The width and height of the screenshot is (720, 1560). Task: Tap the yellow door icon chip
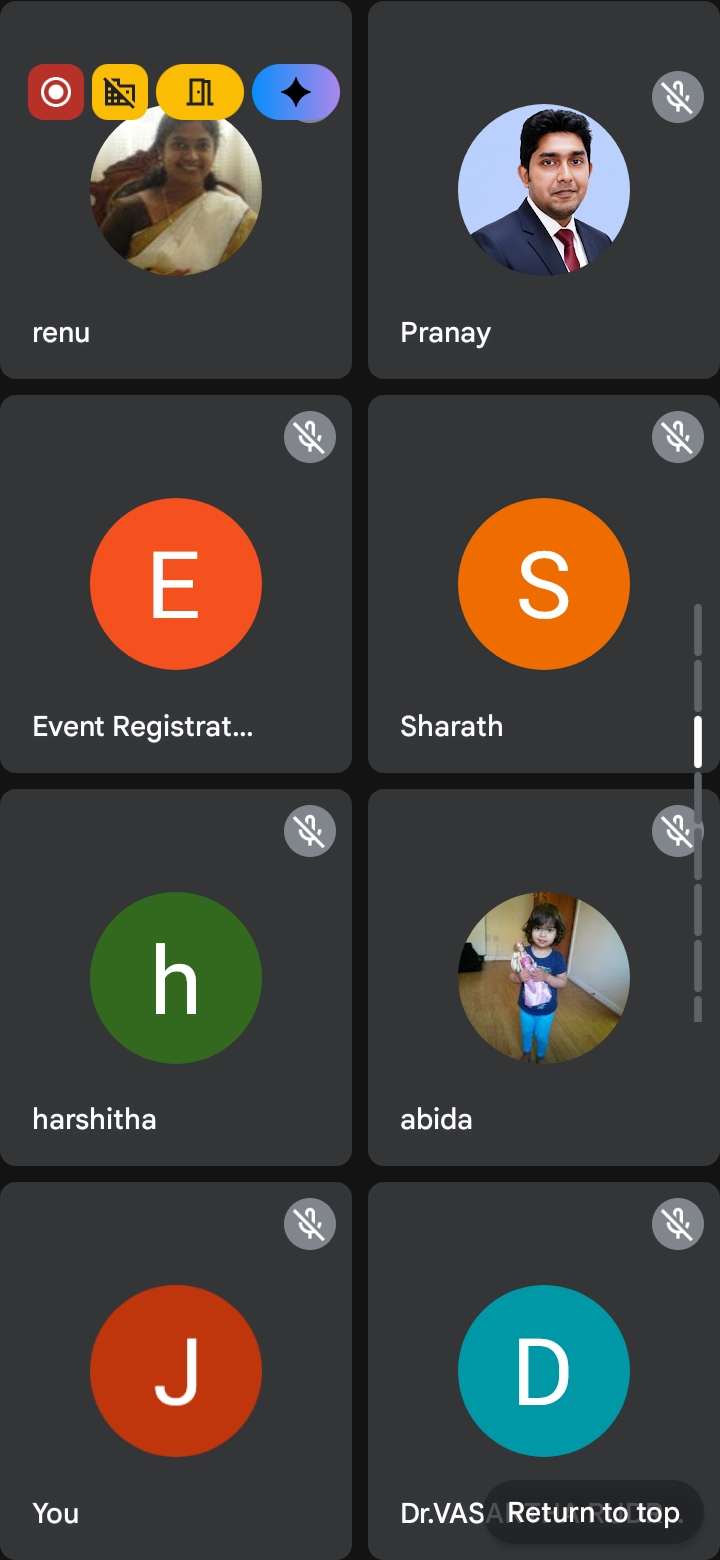[x=200, y=92]
